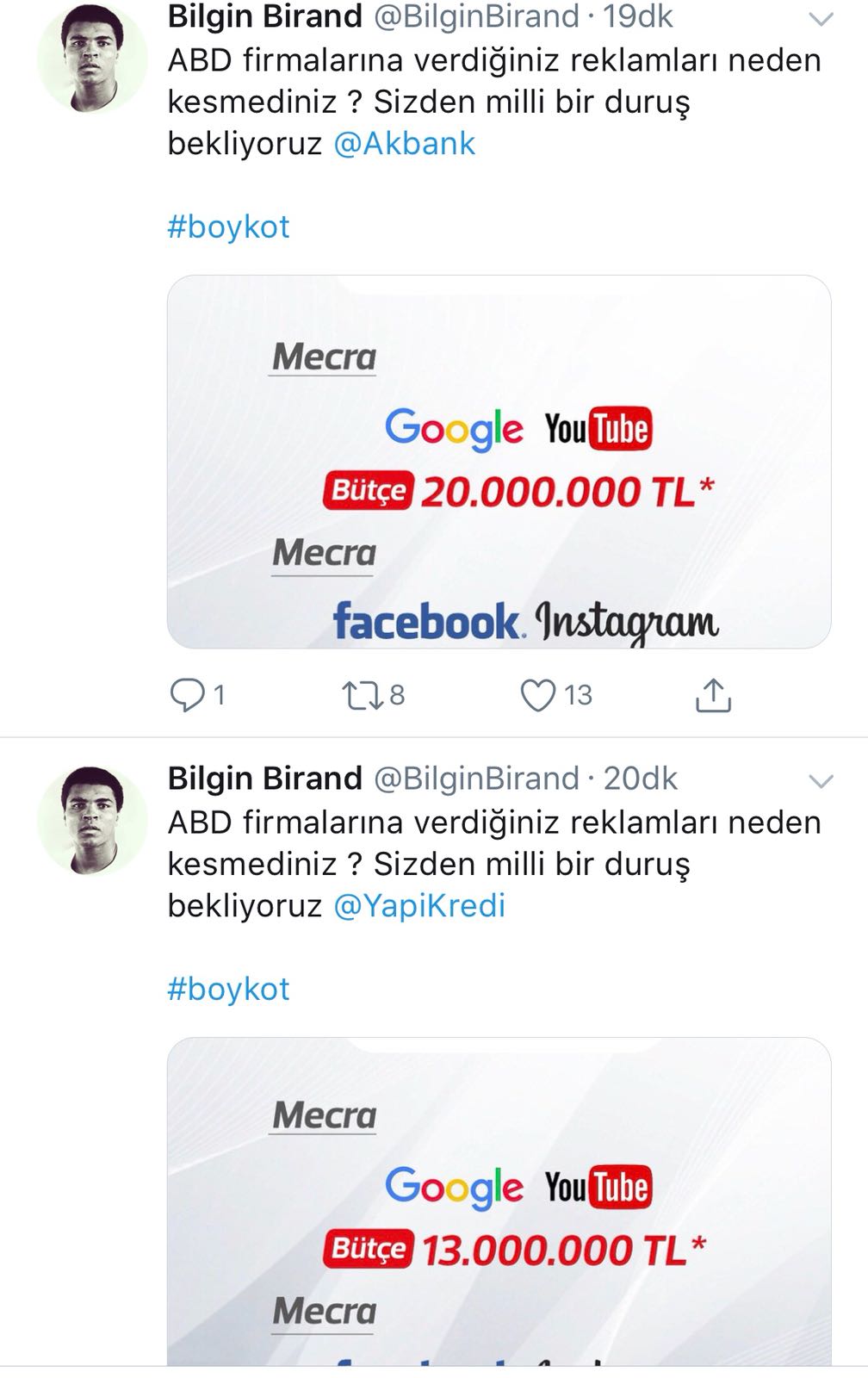
Task: Share the Akbank tweet
Action: point(712,695)
